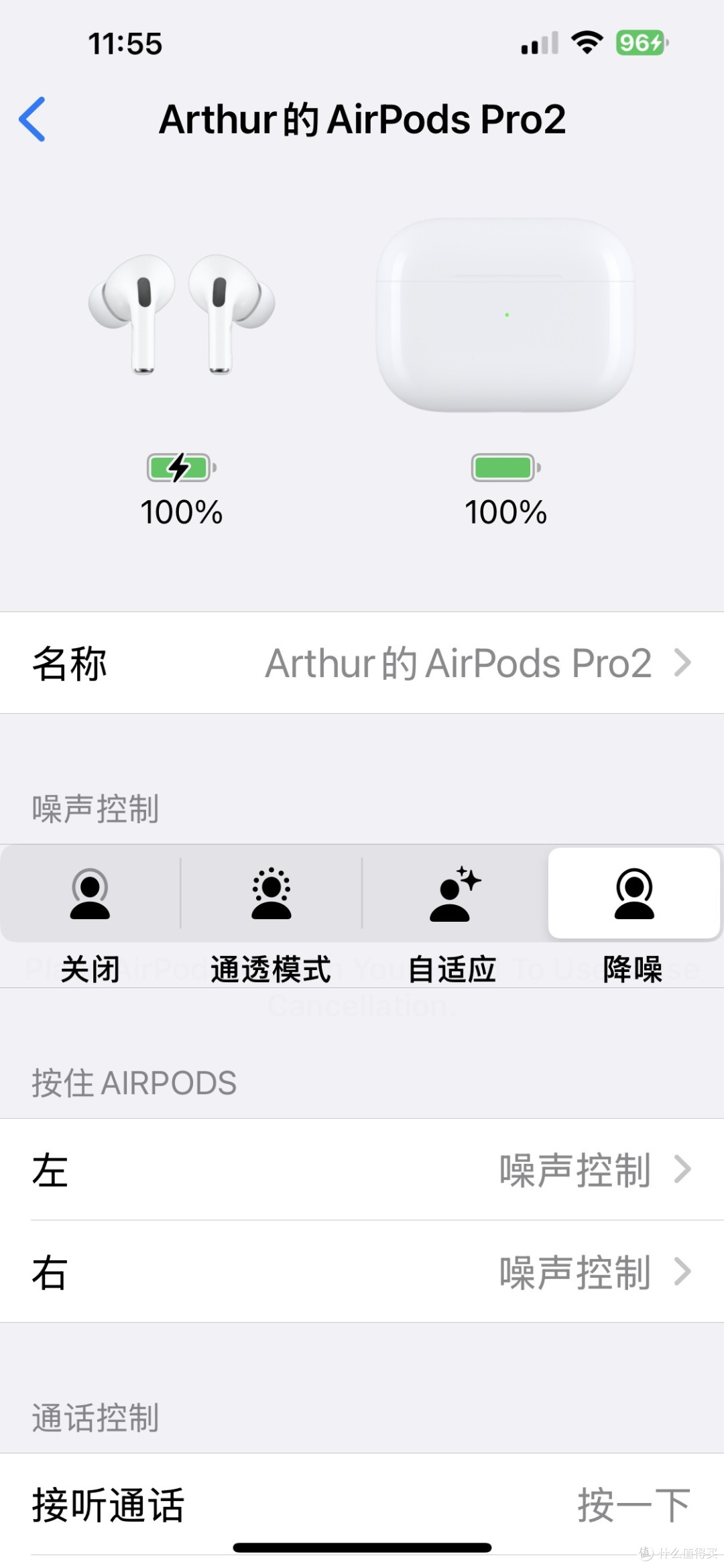This screenshot has height=1568, width=724.
Task: Open the 左 press-and-hold setting
Action: [x=362, y=1170]
